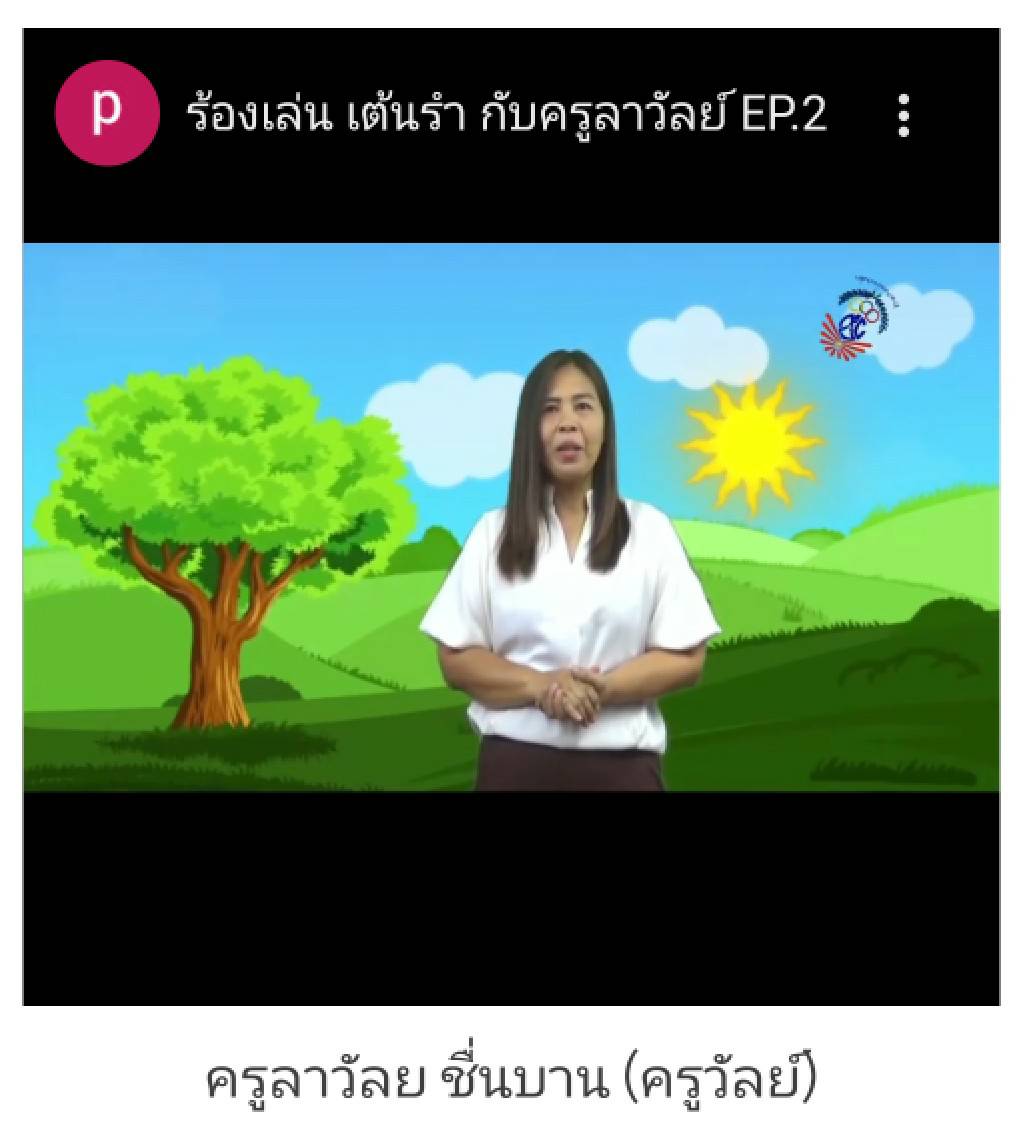
Task: Open the video title link ร้องเล่น เต้นรำ EP.2
Action: [506, 115]
